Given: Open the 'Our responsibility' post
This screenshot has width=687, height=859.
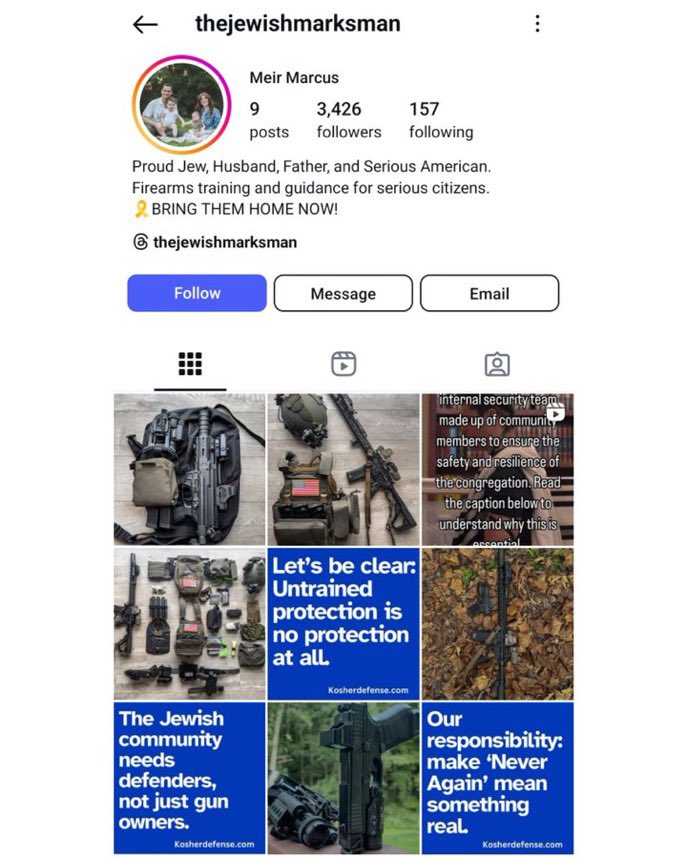Looking at the screenshot, I should click(x=497, y=777).
